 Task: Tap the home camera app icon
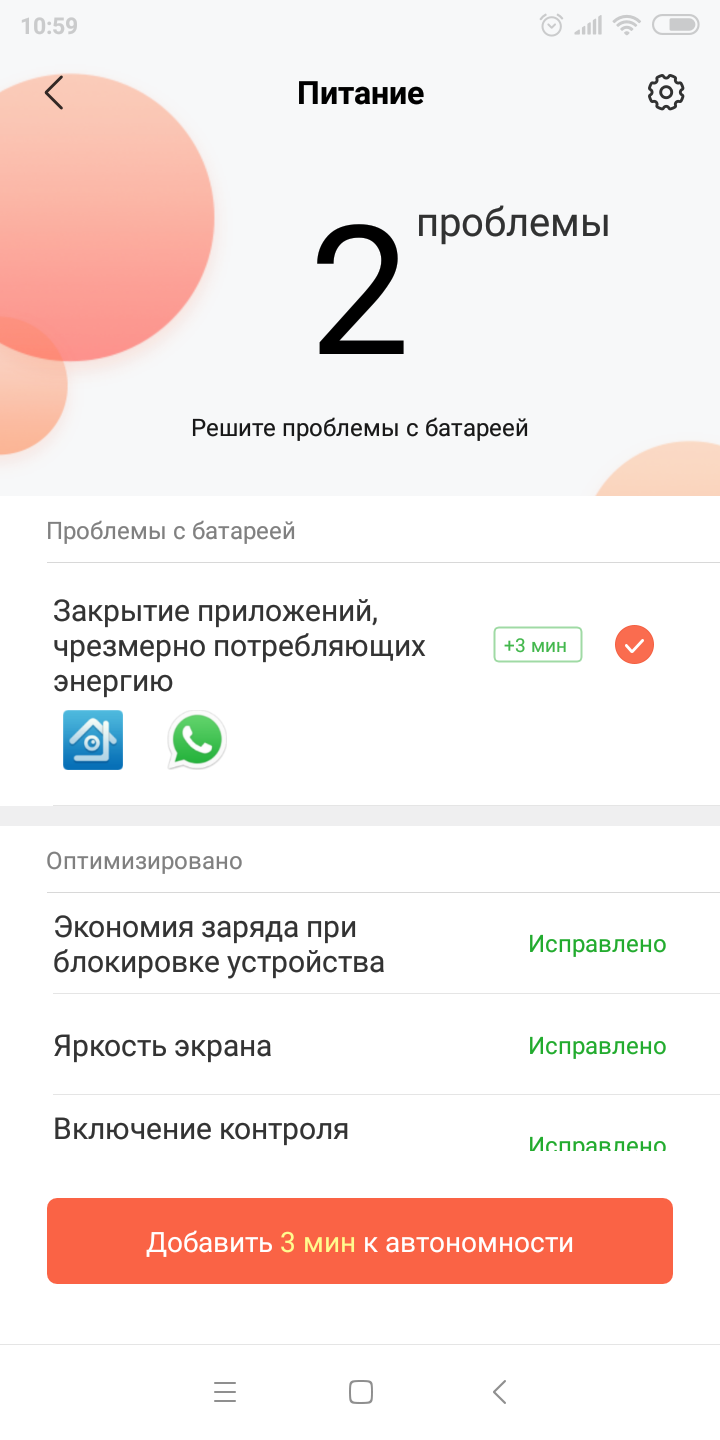pos(93,740)
